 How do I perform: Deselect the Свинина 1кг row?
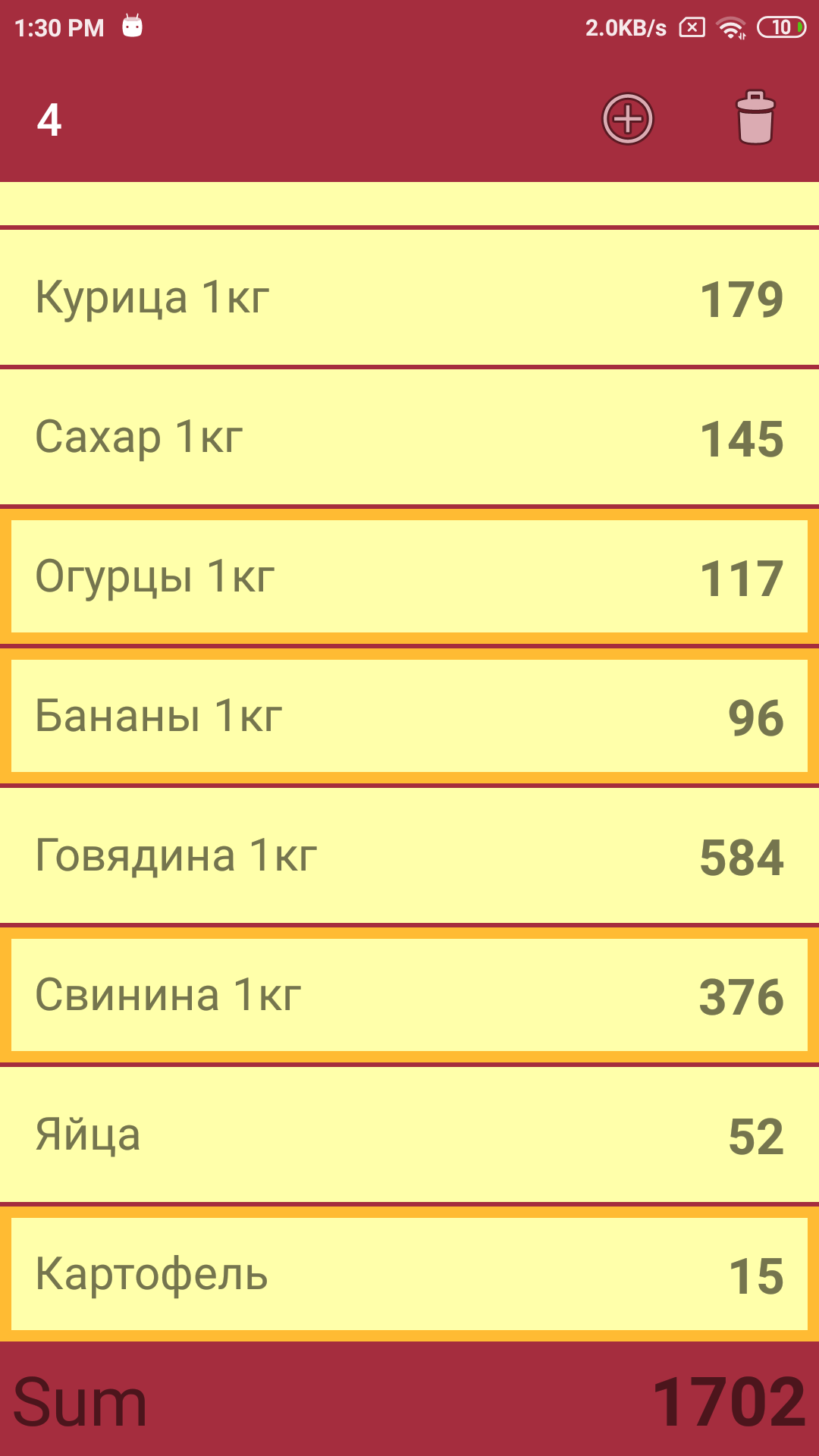[x=409, y=995]
